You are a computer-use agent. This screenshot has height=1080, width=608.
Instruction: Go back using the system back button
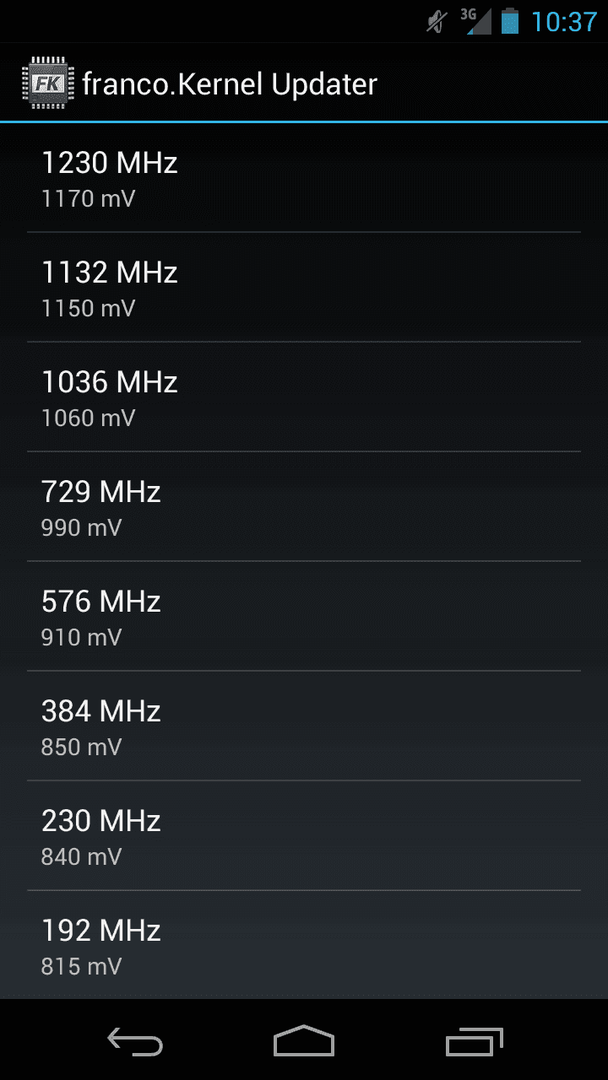(135, 1041)
